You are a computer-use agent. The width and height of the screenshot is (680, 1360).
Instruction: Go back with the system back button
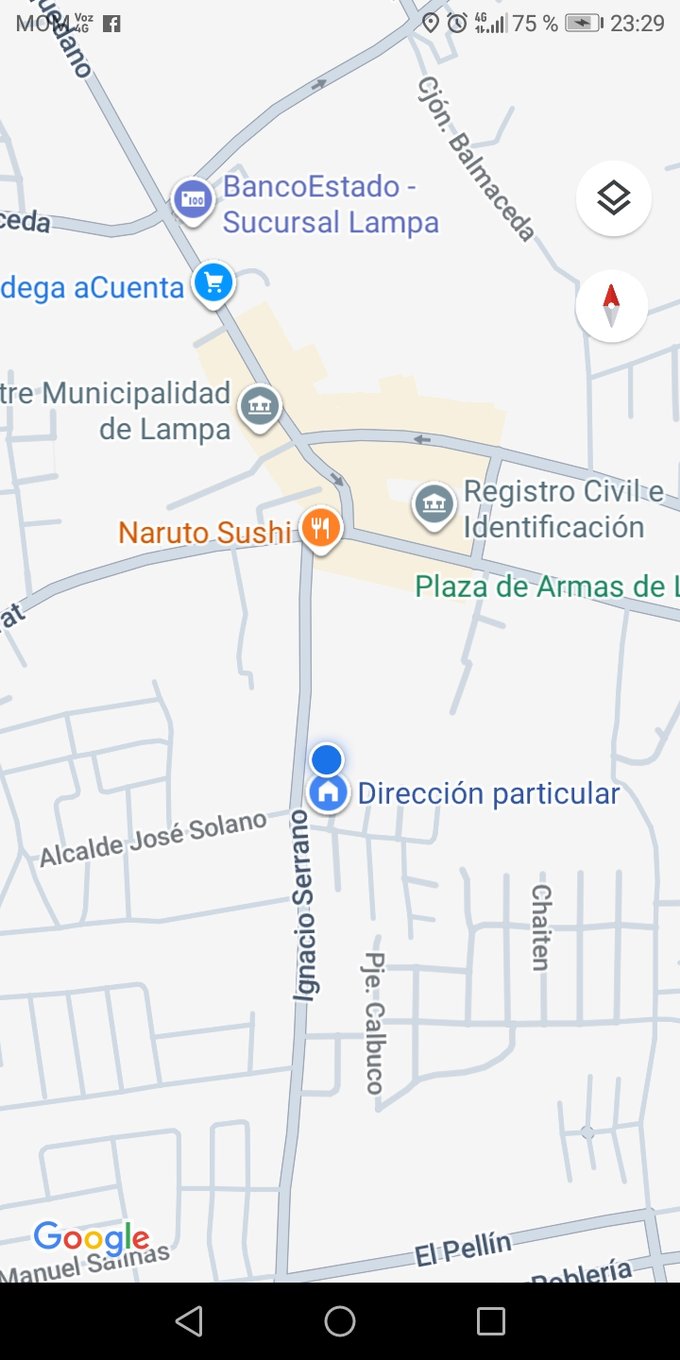tap(189, 1321)
